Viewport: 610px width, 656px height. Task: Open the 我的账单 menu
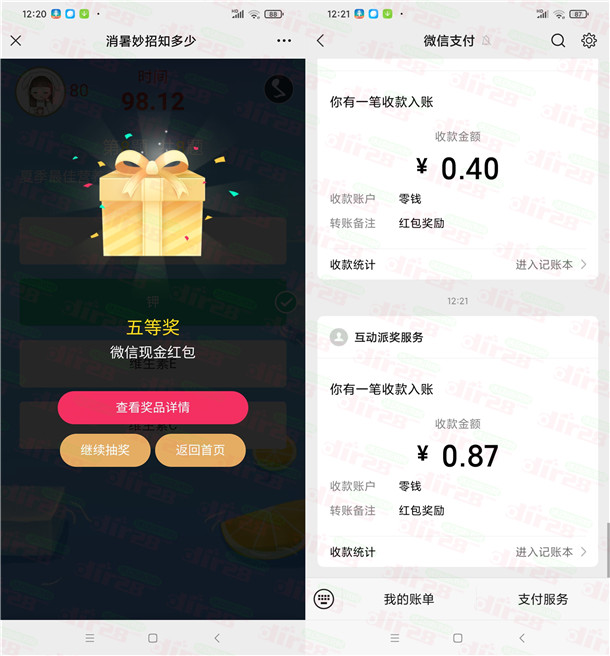[x=409, y=599]
